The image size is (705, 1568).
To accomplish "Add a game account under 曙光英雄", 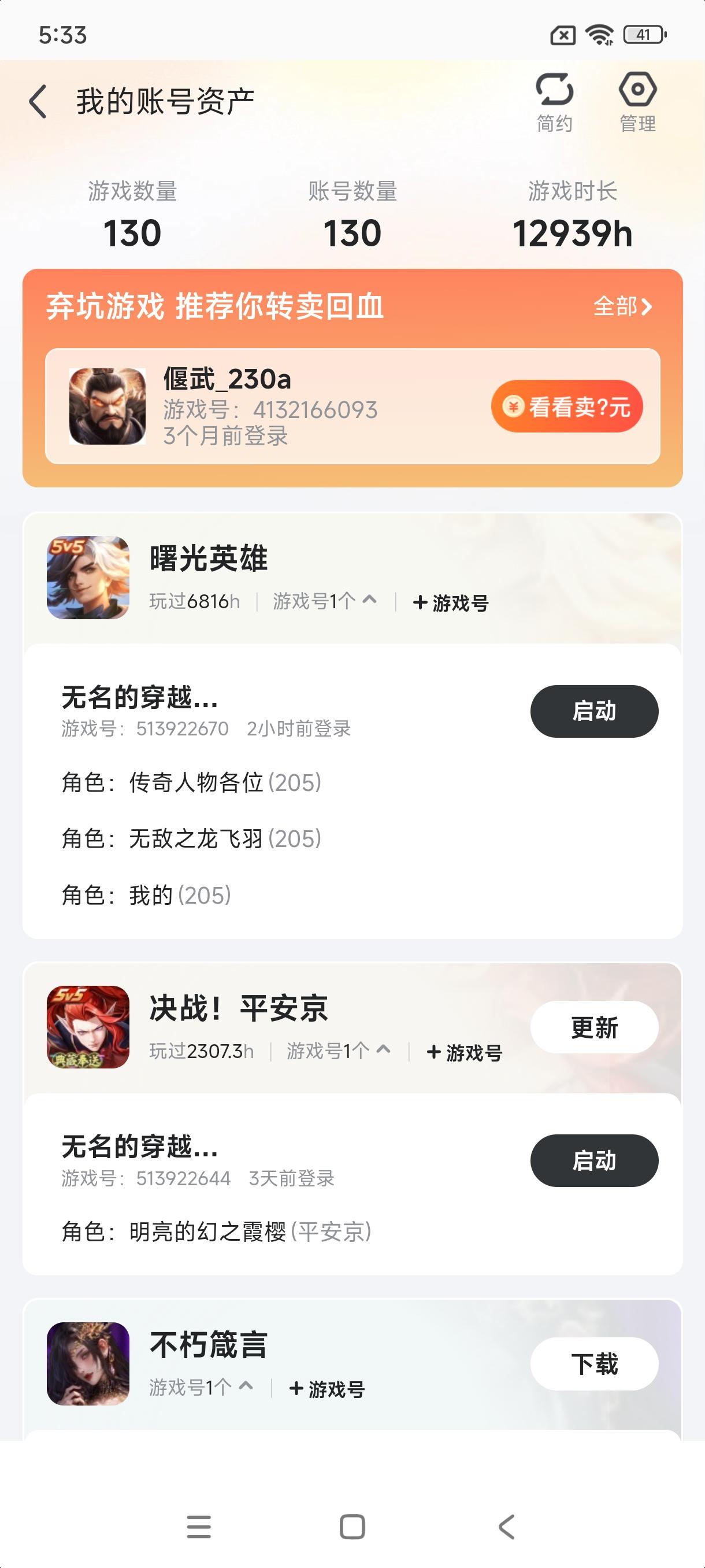I will pyautogui.click(x=450, y=602).
